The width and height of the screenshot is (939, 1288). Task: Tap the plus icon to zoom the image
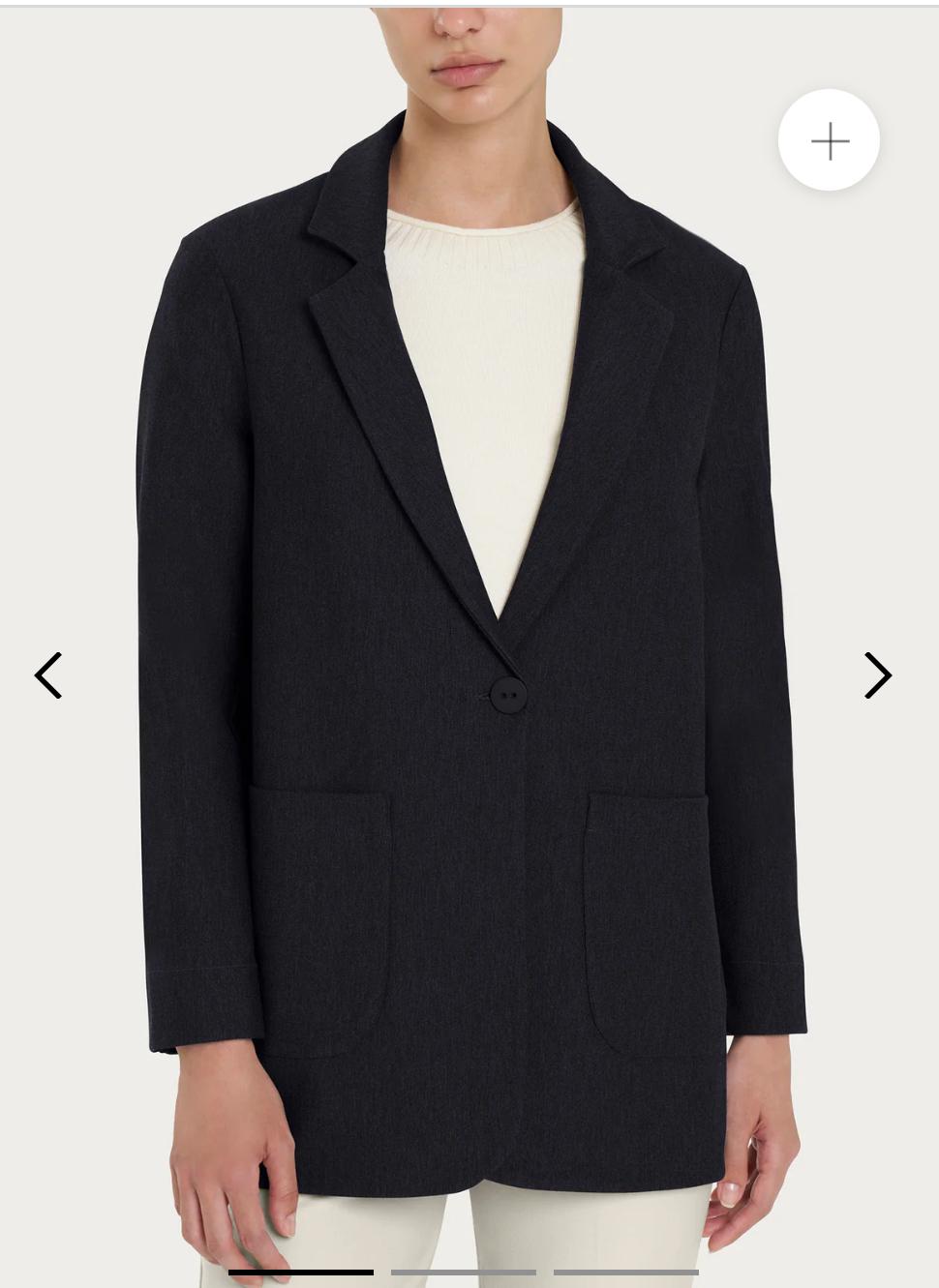[829, 140]
